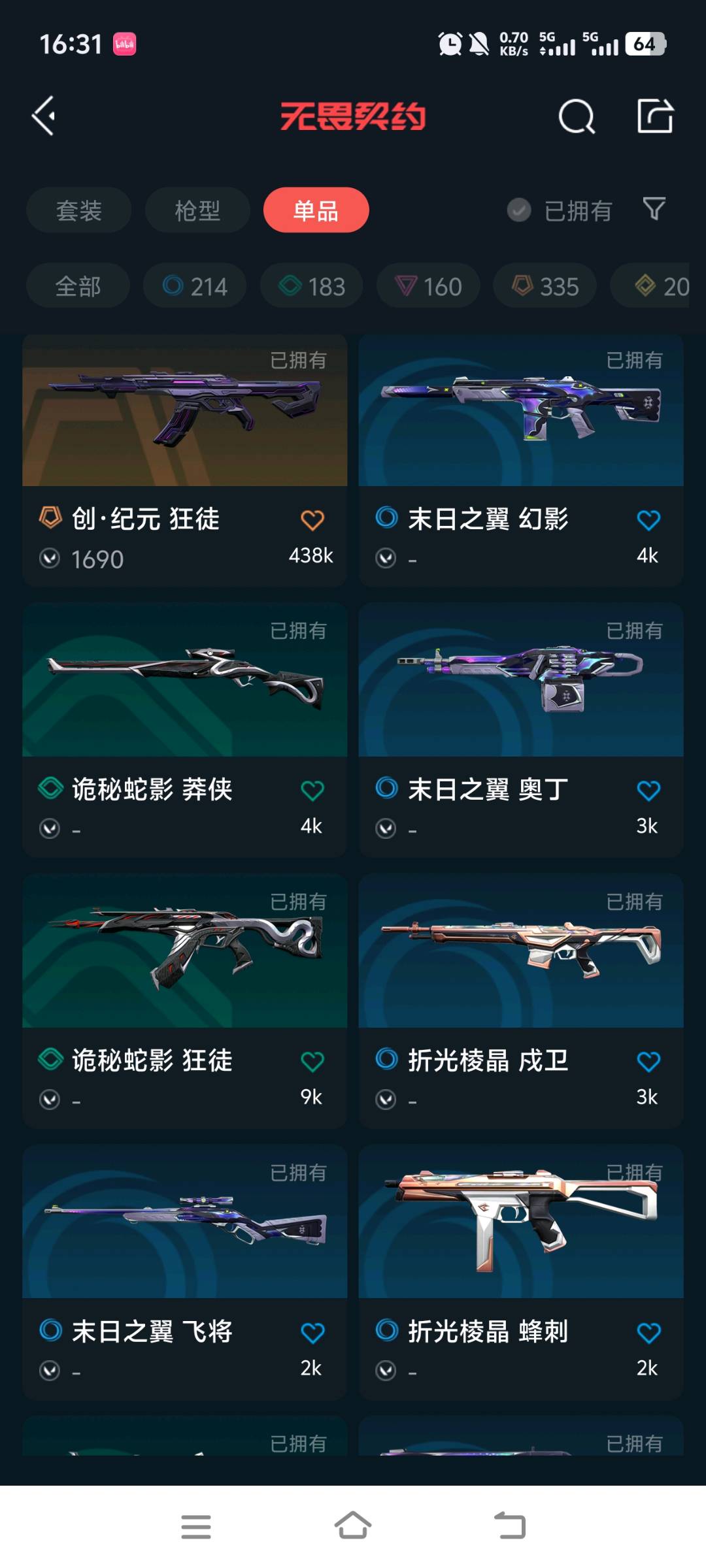This screenshot has width=706, height=1568.
Task: Select the 全部 rarity chip
Action: (78, 286)
